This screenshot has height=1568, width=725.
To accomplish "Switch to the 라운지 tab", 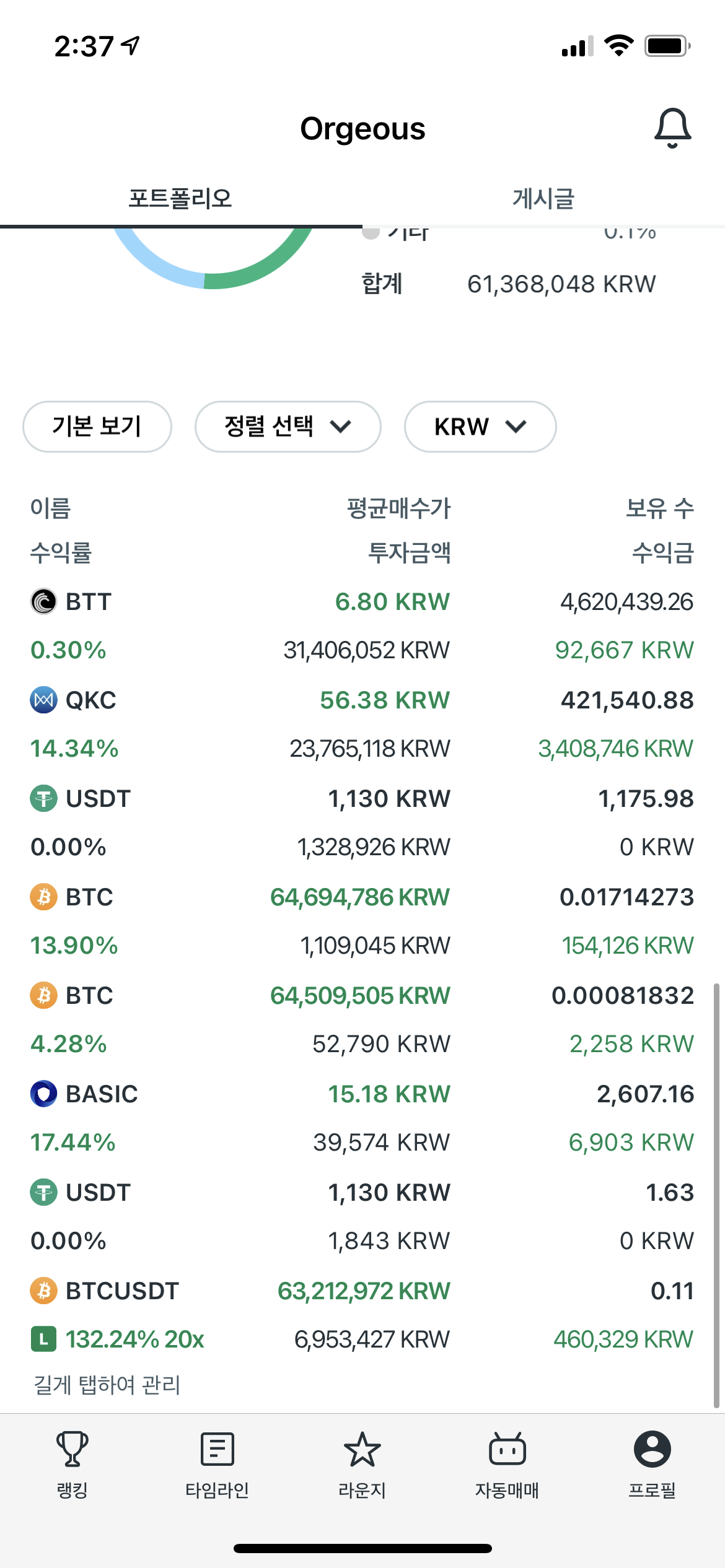I will 362,1465.
